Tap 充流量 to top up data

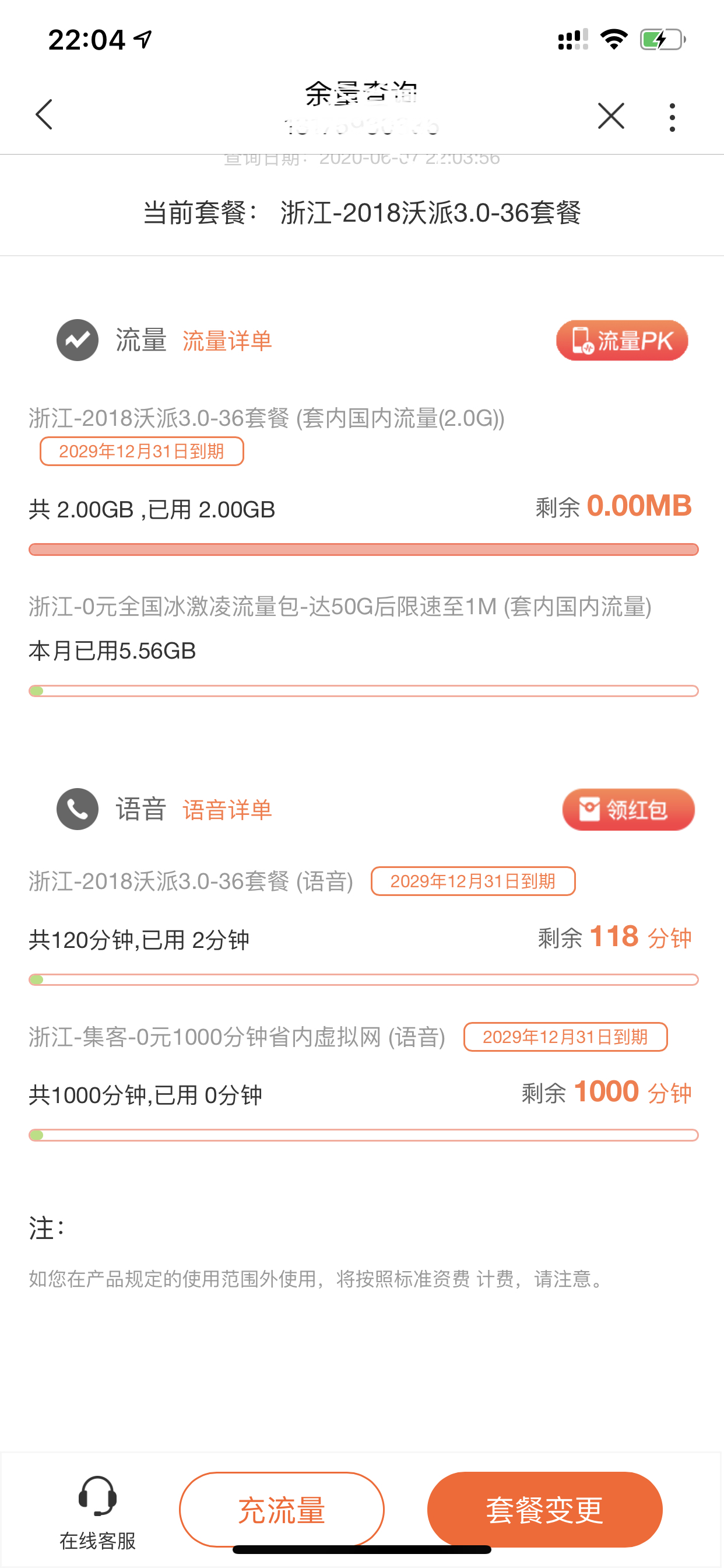(282, 1510)
